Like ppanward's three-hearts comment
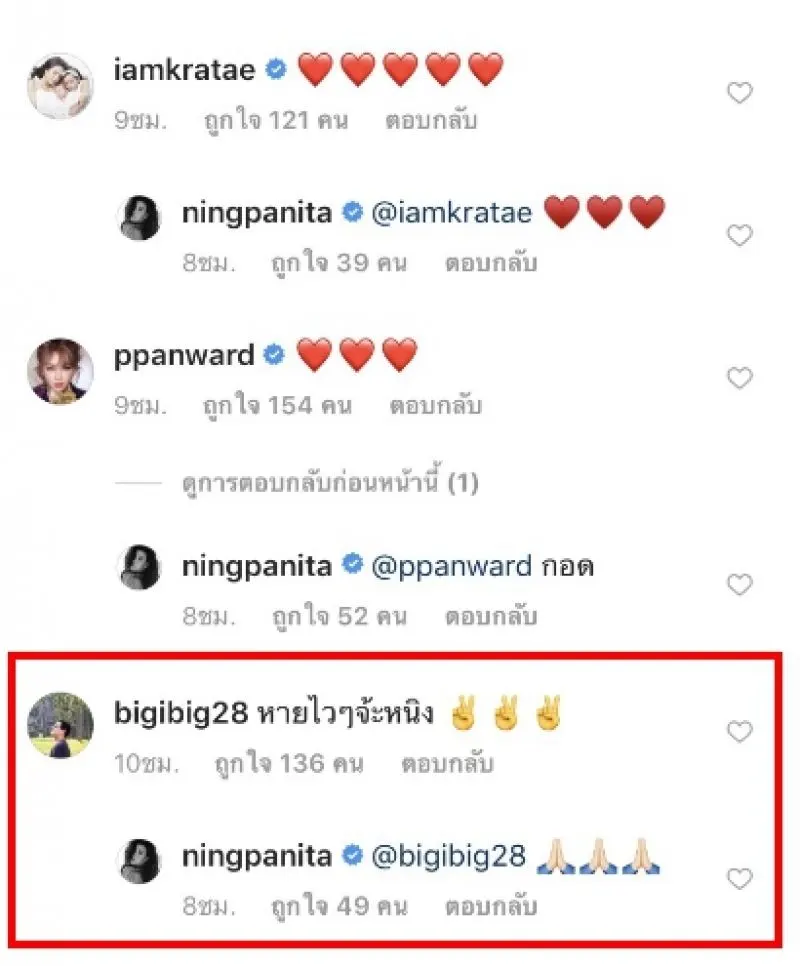 tap(738, 379)
